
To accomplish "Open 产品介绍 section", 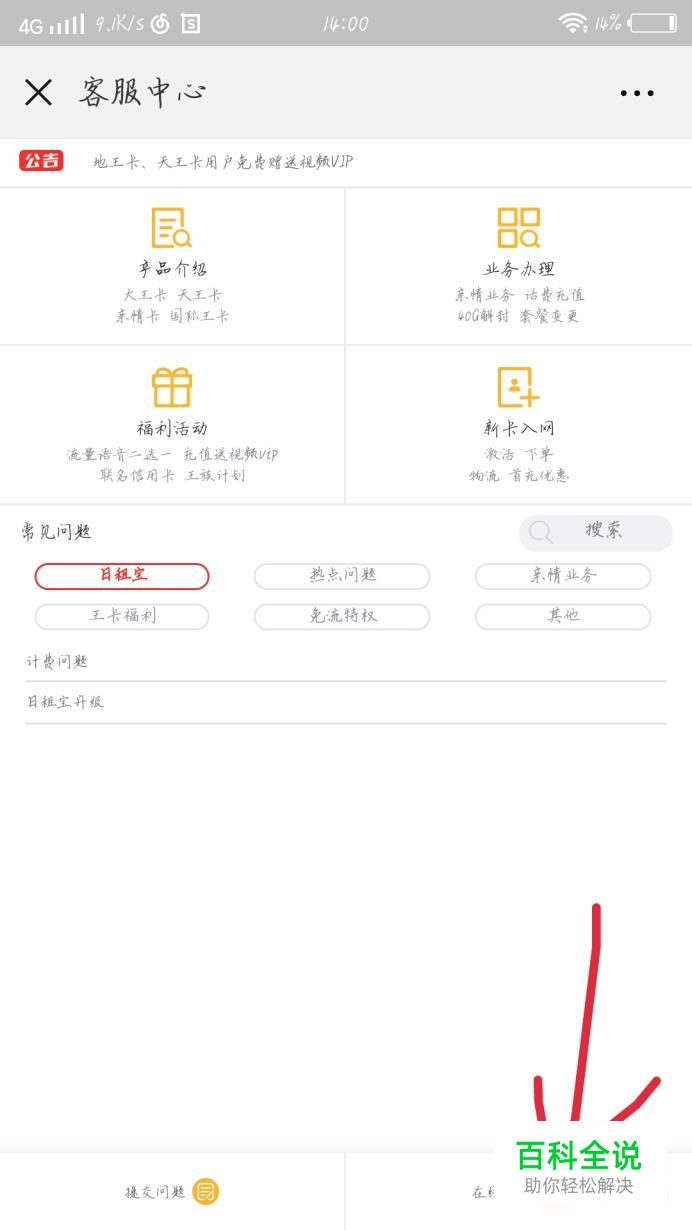I will click(172, 266).
